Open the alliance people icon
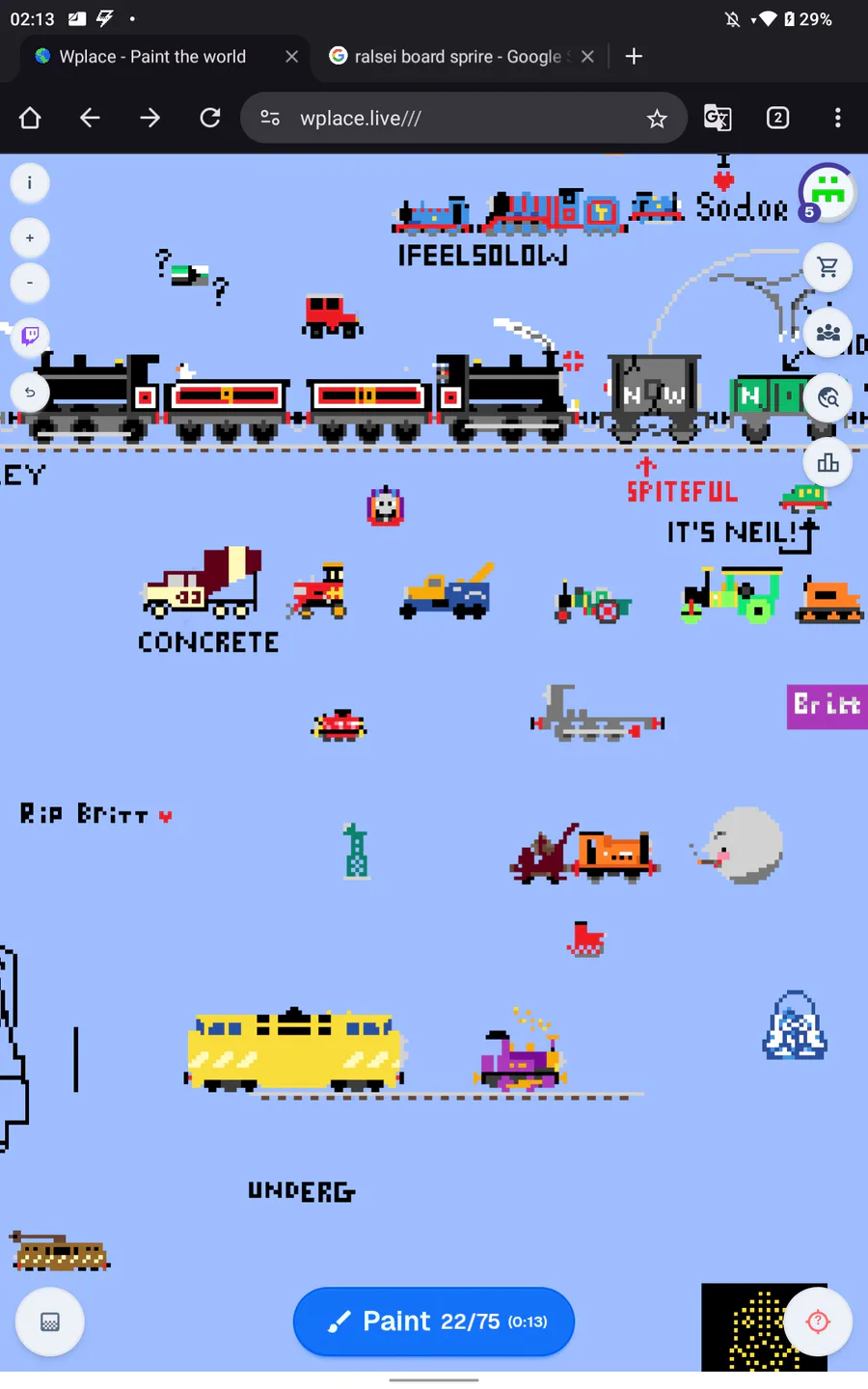 pyautogui.click(x=827, y=333)
